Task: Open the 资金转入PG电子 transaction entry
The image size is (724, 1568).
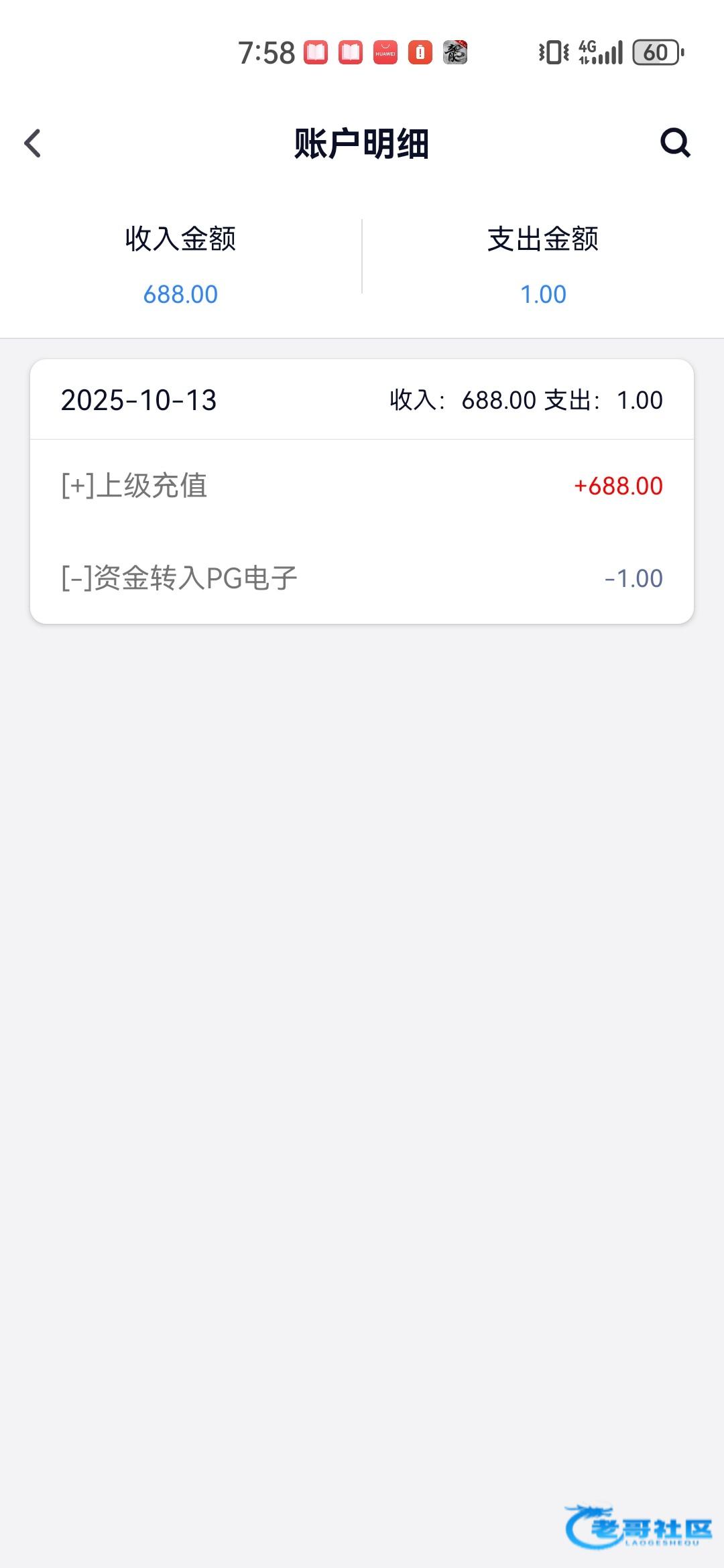Action: 361,578
